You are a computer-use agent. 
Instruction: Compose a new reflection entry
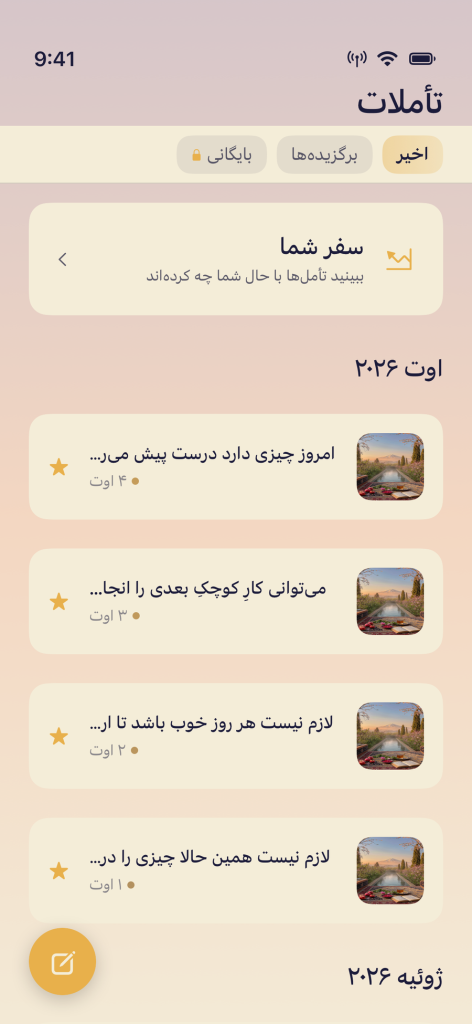coord(63,962)
